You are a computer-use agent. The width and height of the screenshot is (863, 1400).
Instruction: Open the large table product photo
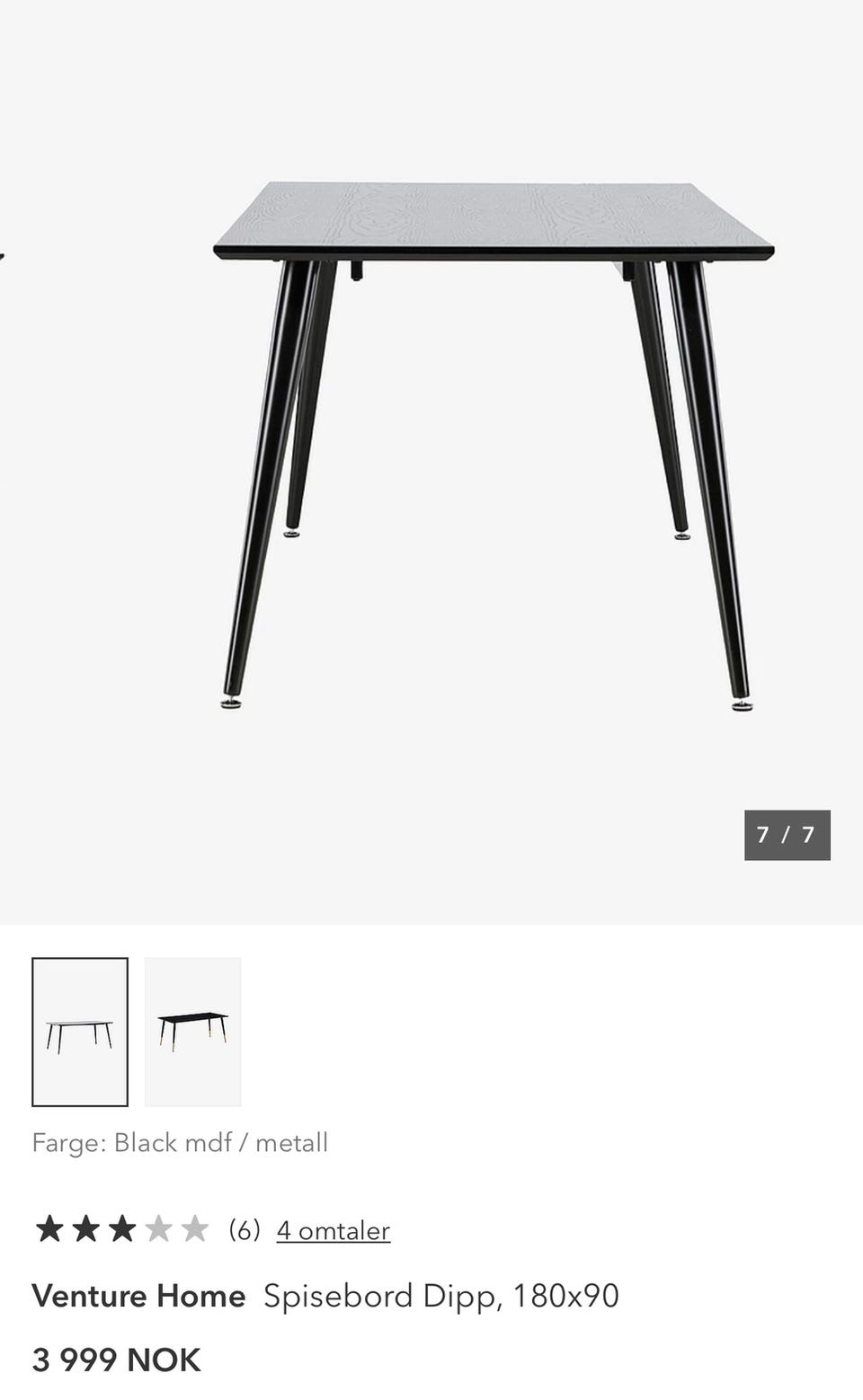493,446
